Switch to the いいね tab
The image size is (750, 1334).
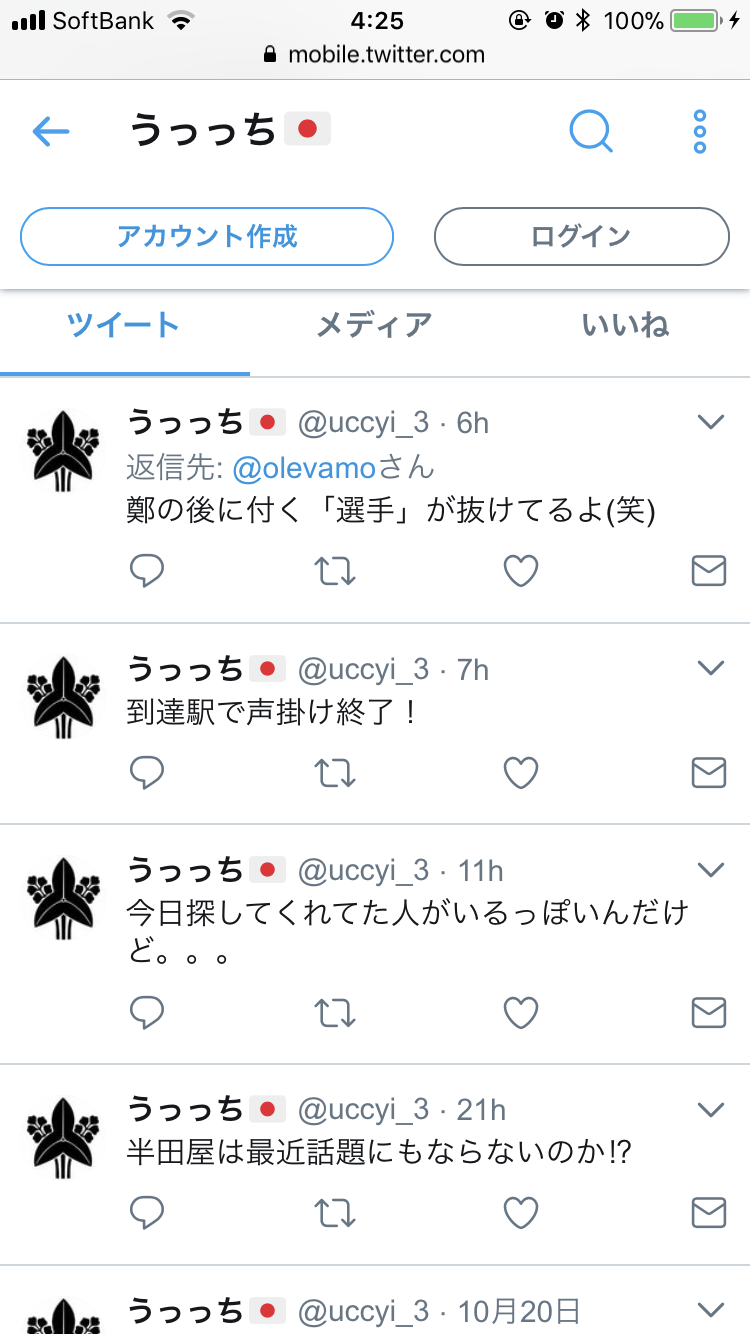click(625, 325)
